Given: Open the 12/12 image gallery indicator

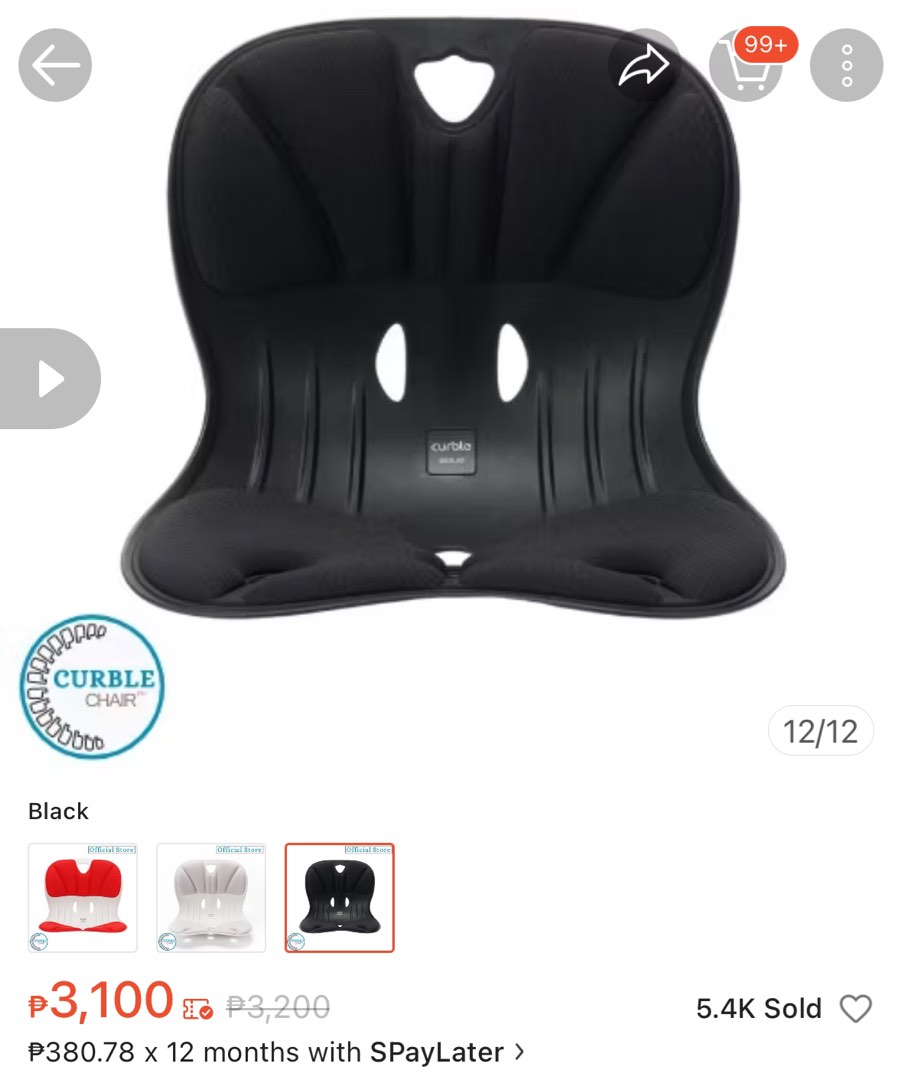Looking at the screenshot, I should [819, 731].
